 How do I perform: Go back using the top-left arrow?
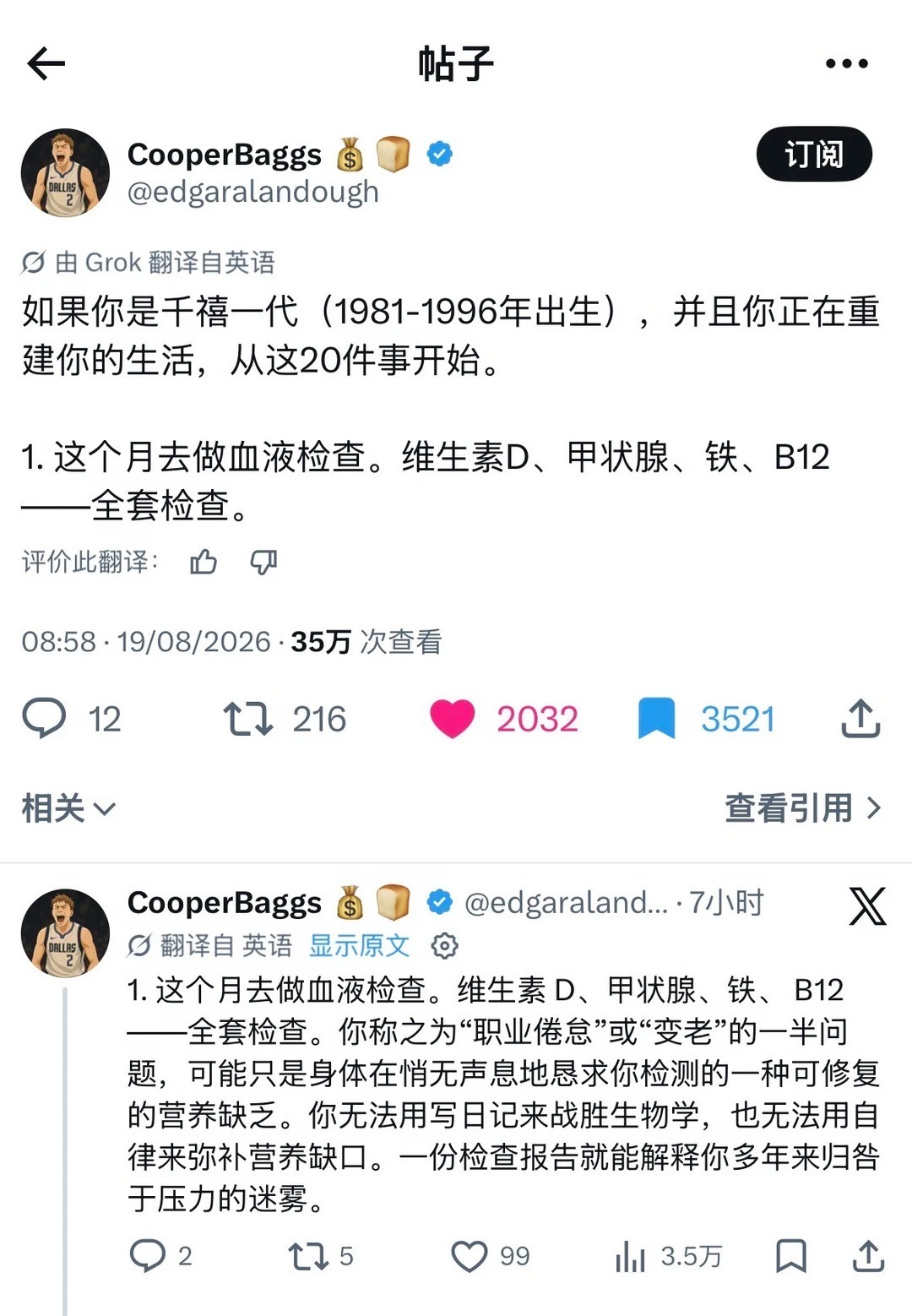(x=46, y=63)
